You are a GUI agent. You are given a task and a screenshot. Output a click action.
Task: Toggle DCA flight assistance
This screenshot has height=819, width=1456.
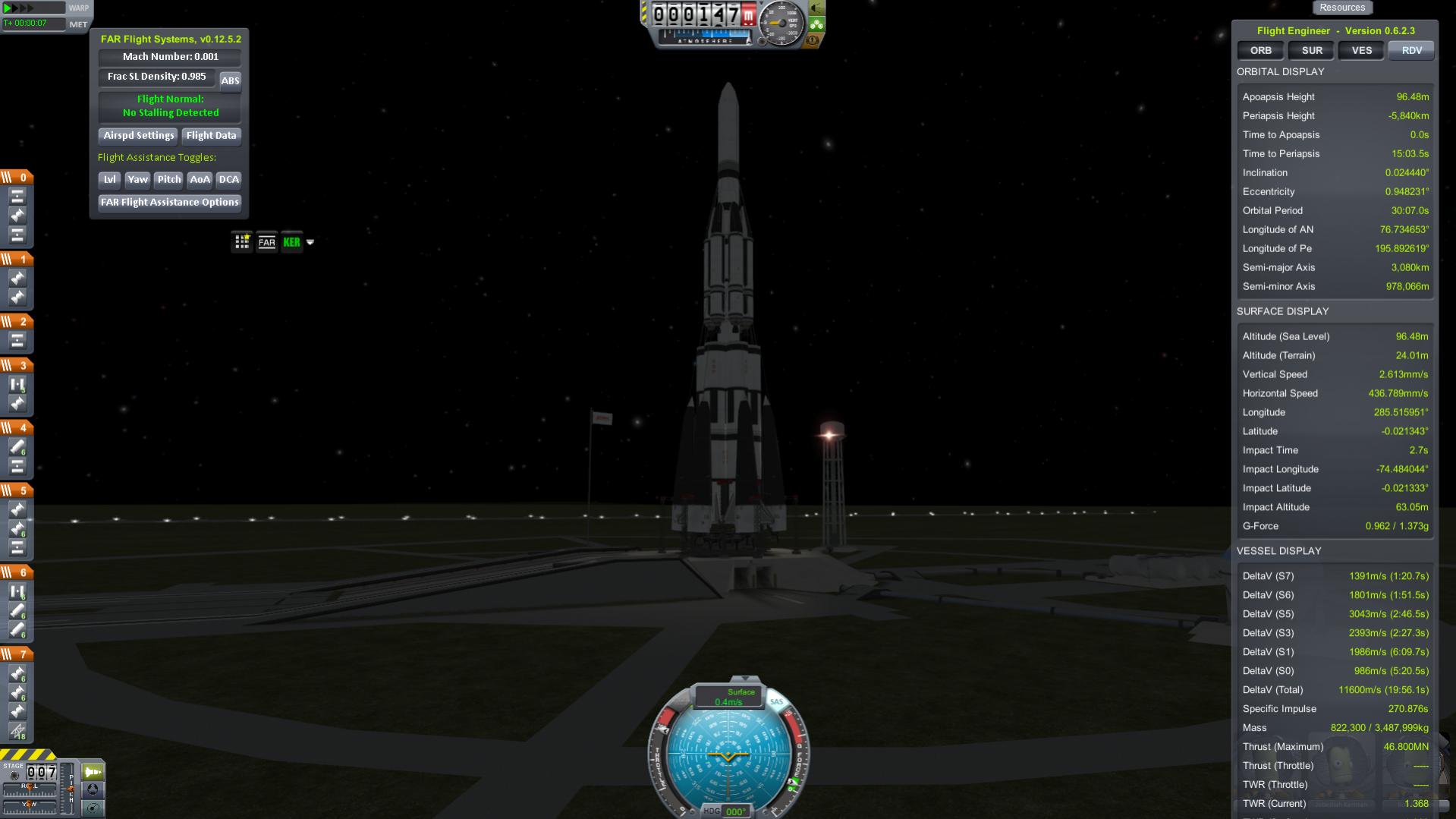[x=228, y=180]
